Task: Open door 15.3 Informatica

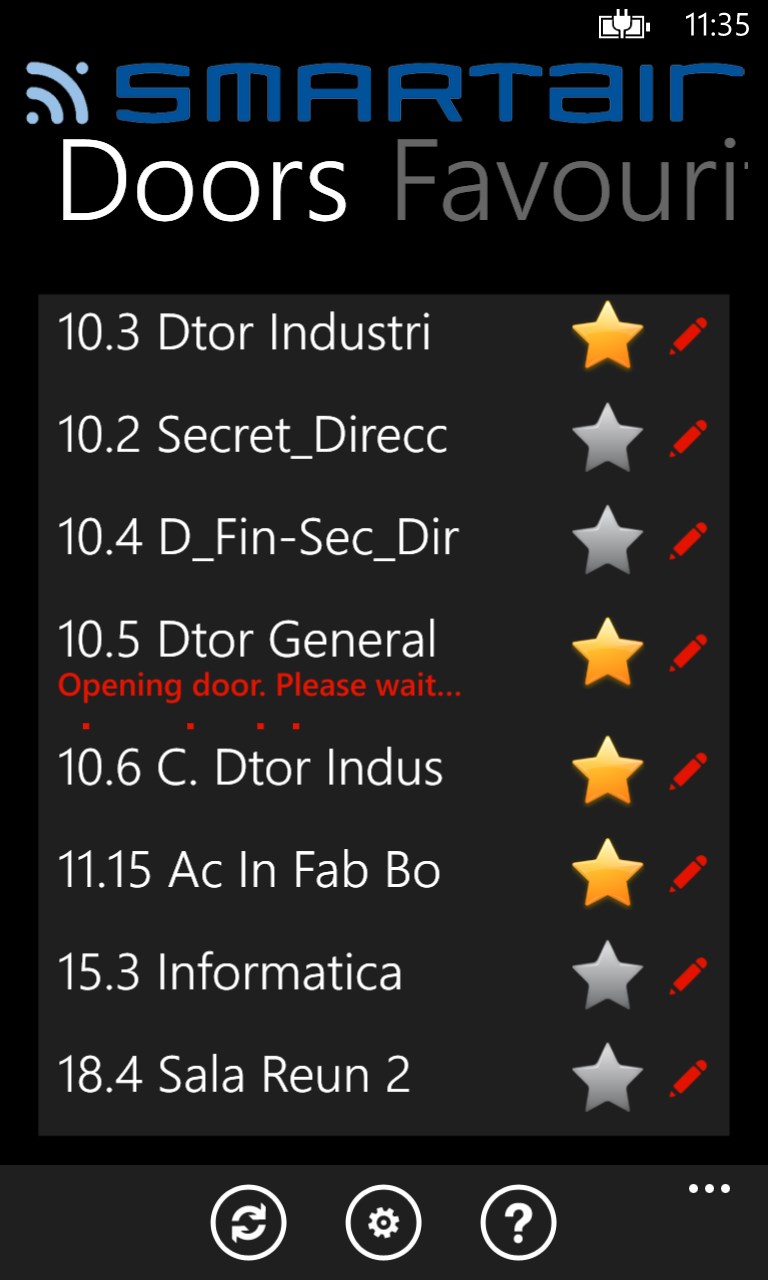Action: click(230, 973)
